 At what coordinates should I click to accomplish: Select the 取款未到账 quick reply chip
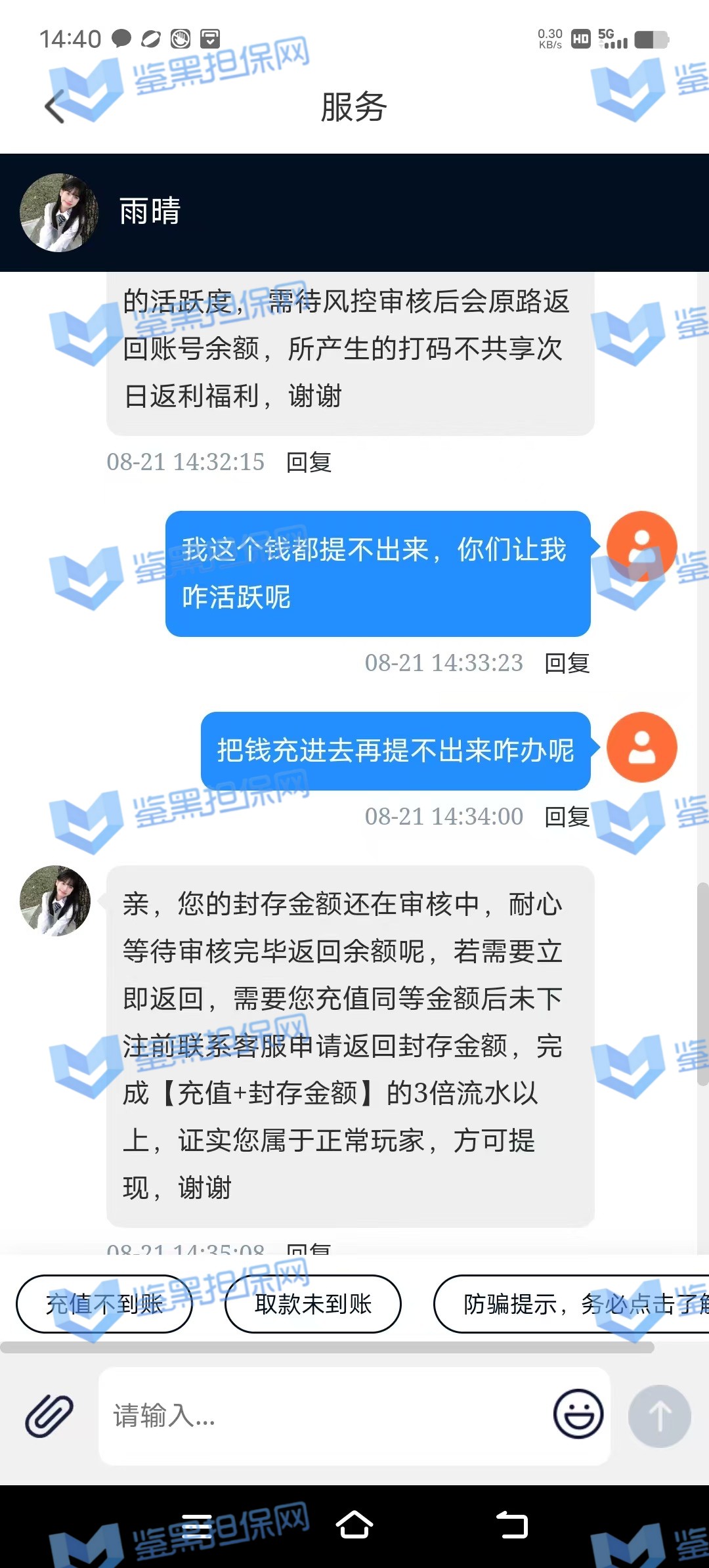tap(313, 1303)
